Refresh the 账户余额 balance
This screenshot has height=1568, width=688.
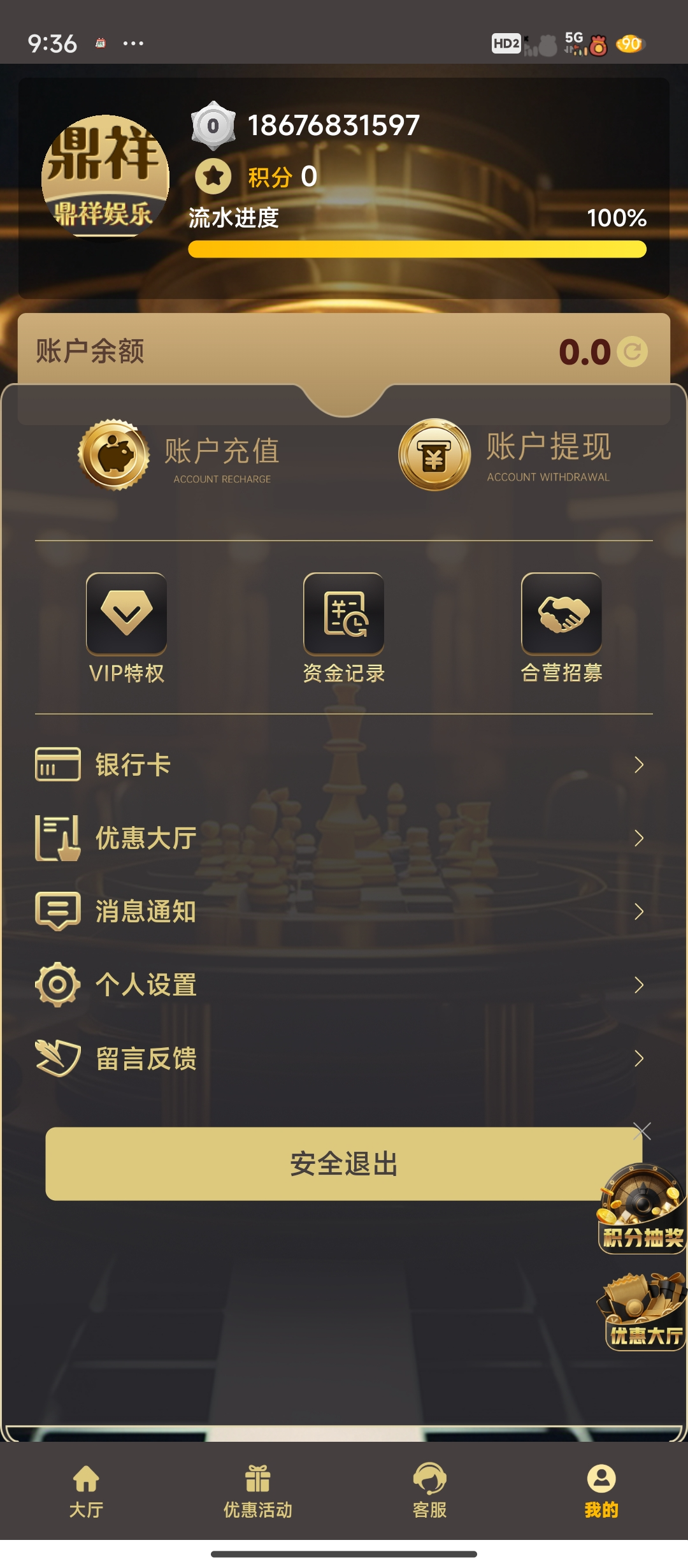pos(631,351)
